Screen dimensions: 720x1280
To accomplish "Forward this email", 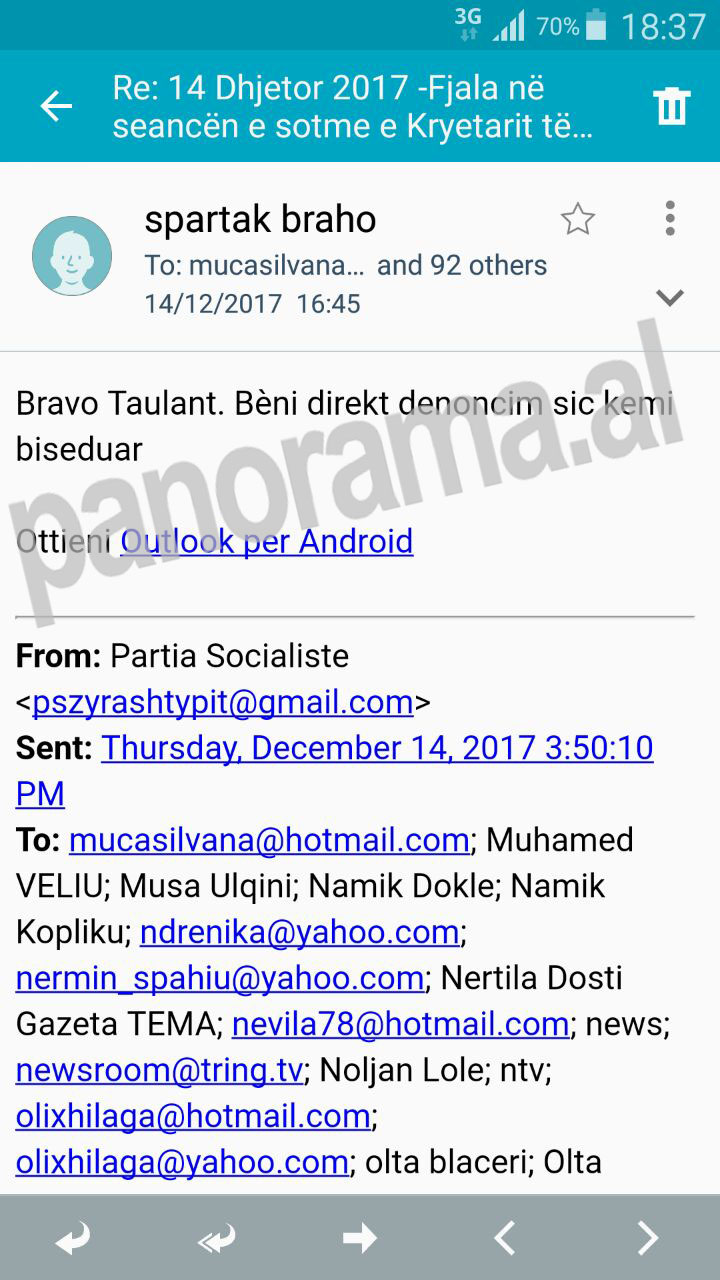I will click(360, 1239).
